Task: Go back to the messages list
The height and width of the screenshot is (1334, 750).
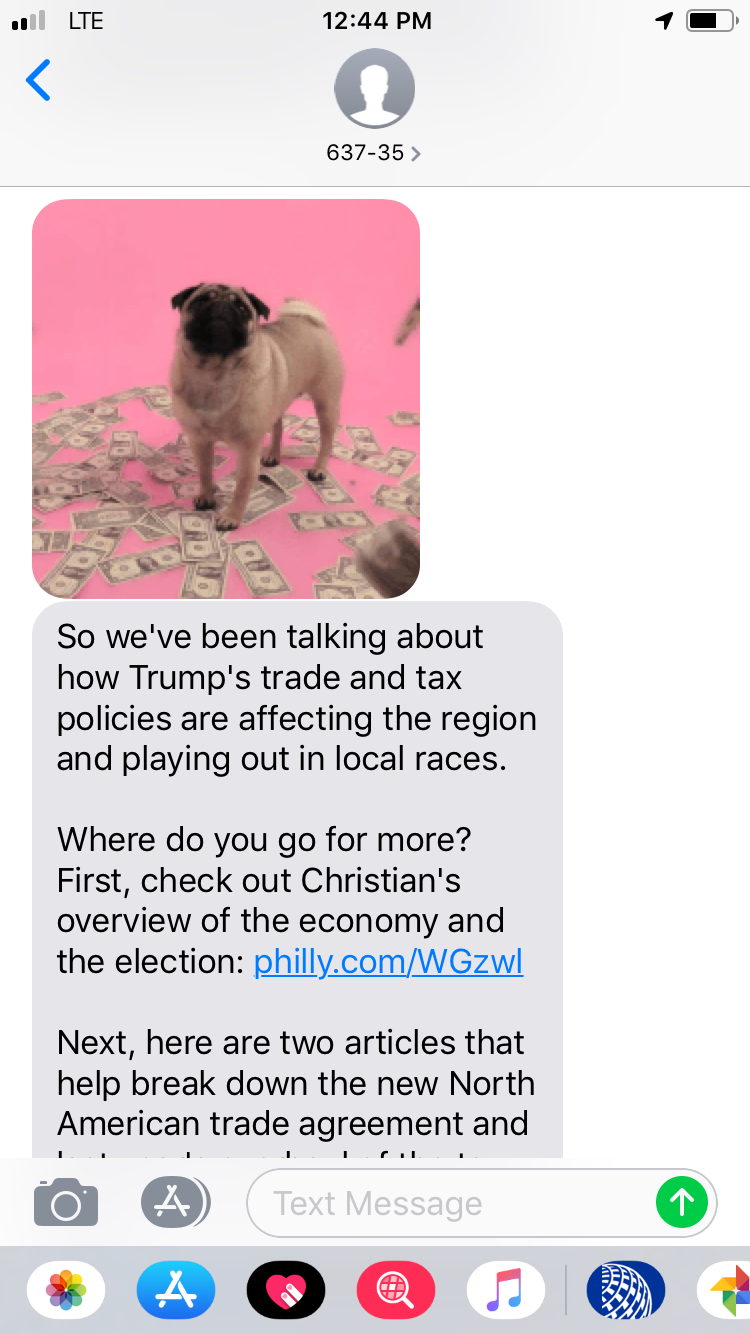Action: (39, 80)
